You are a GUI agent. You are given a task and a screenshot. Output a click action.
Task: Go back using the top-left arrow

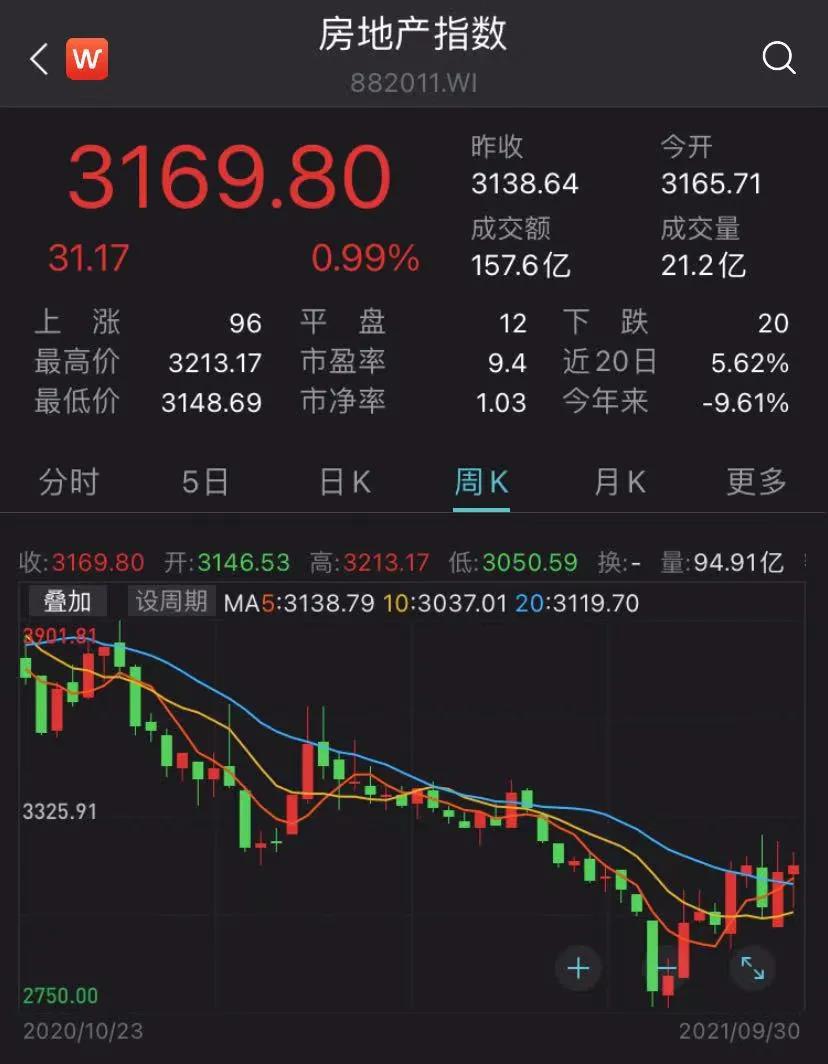tap(39, 60)
